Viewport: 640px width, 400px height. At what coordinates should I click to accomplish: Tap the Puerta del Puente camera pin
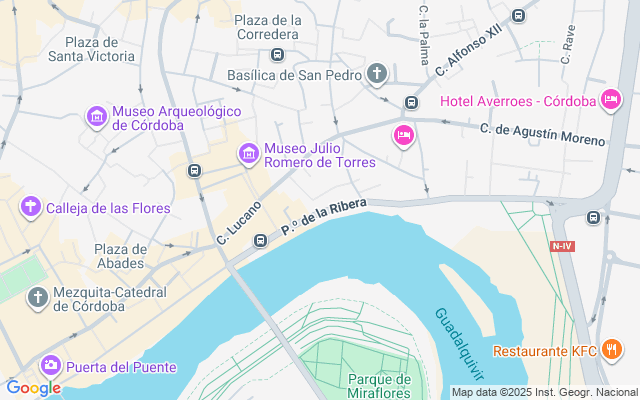[50, 366]
